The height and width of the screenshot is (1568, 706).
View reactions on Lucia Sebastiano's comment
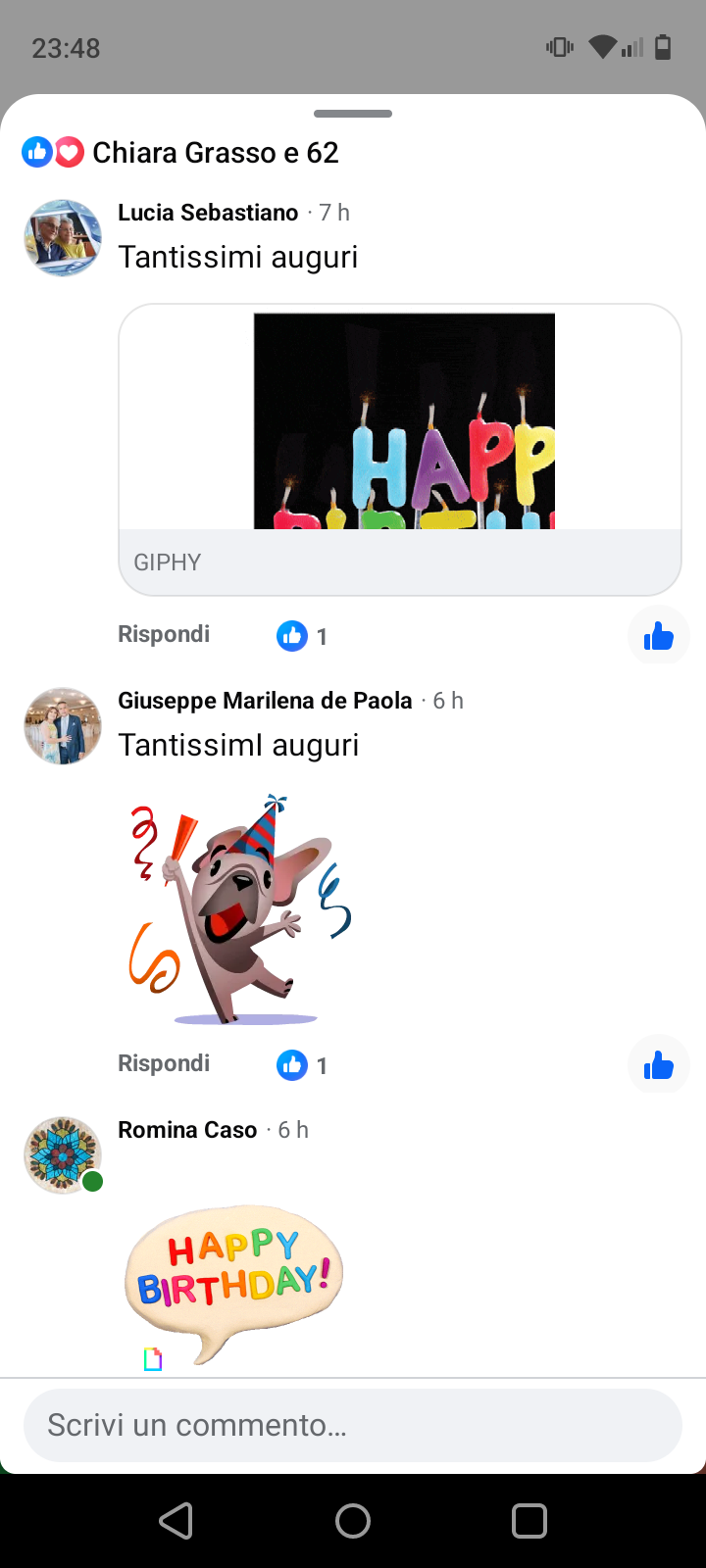point(302,636)
